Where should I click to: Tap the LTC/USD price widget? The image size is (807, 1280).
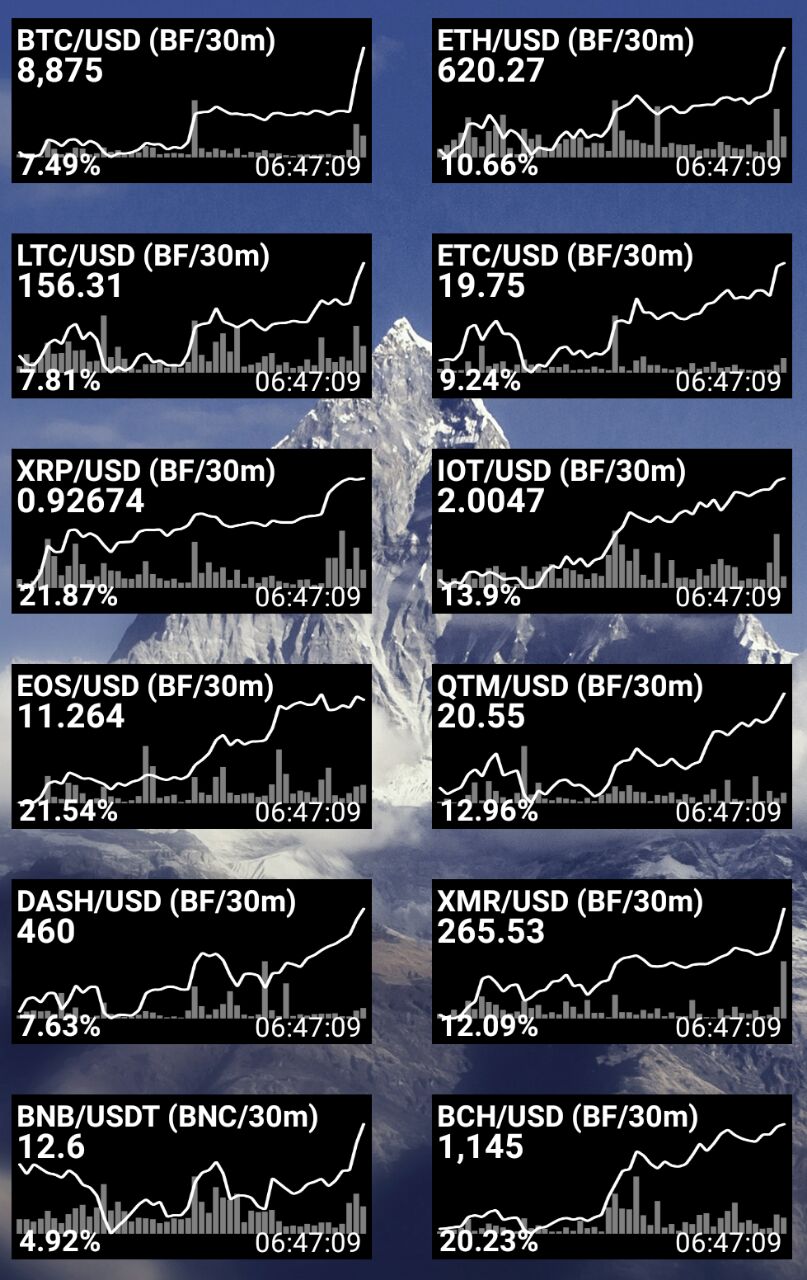191,315
